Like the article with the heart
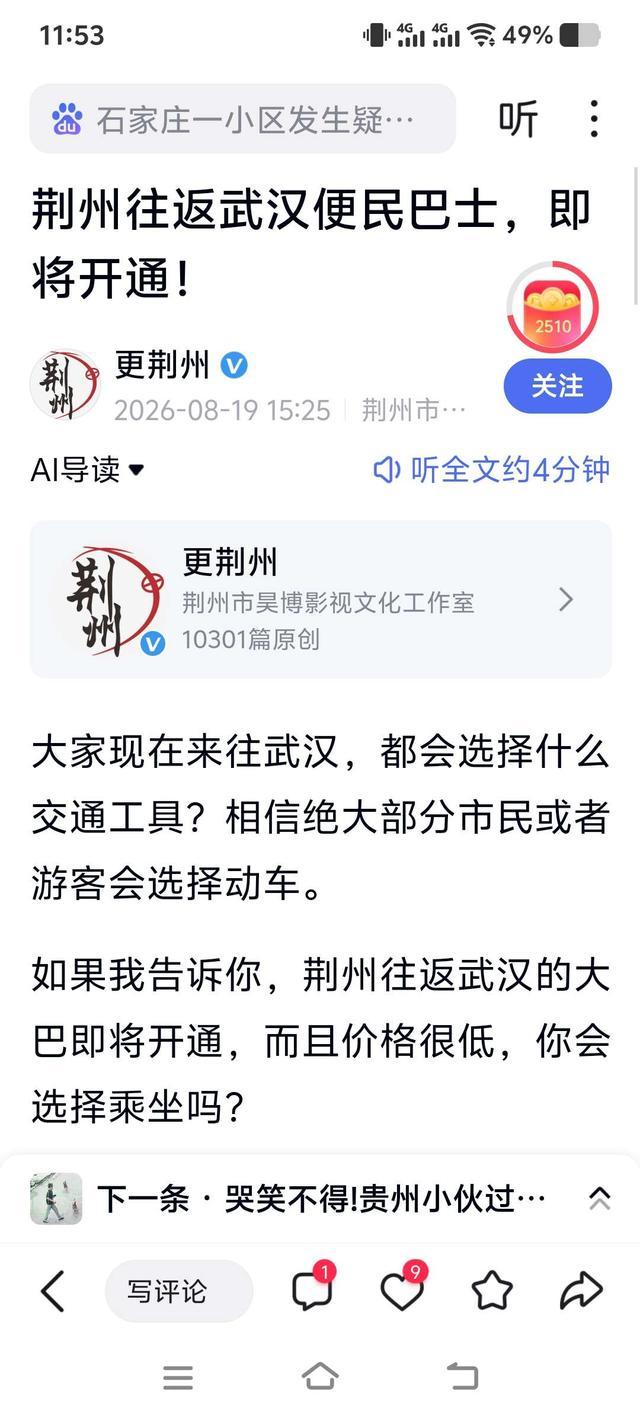This screenshot has width=640, height=1415. 403,1289
